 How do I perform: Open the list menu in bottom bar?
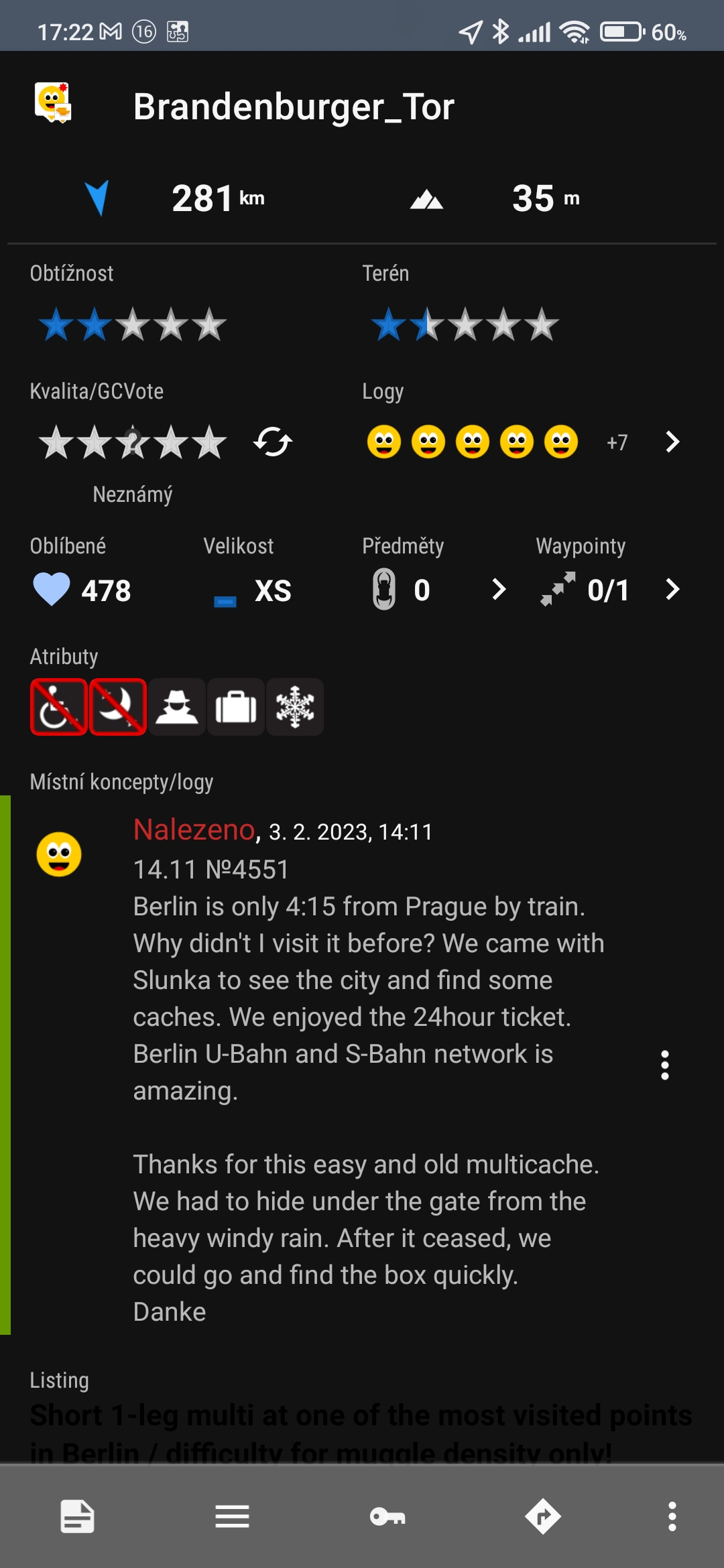click(232, 1516)
